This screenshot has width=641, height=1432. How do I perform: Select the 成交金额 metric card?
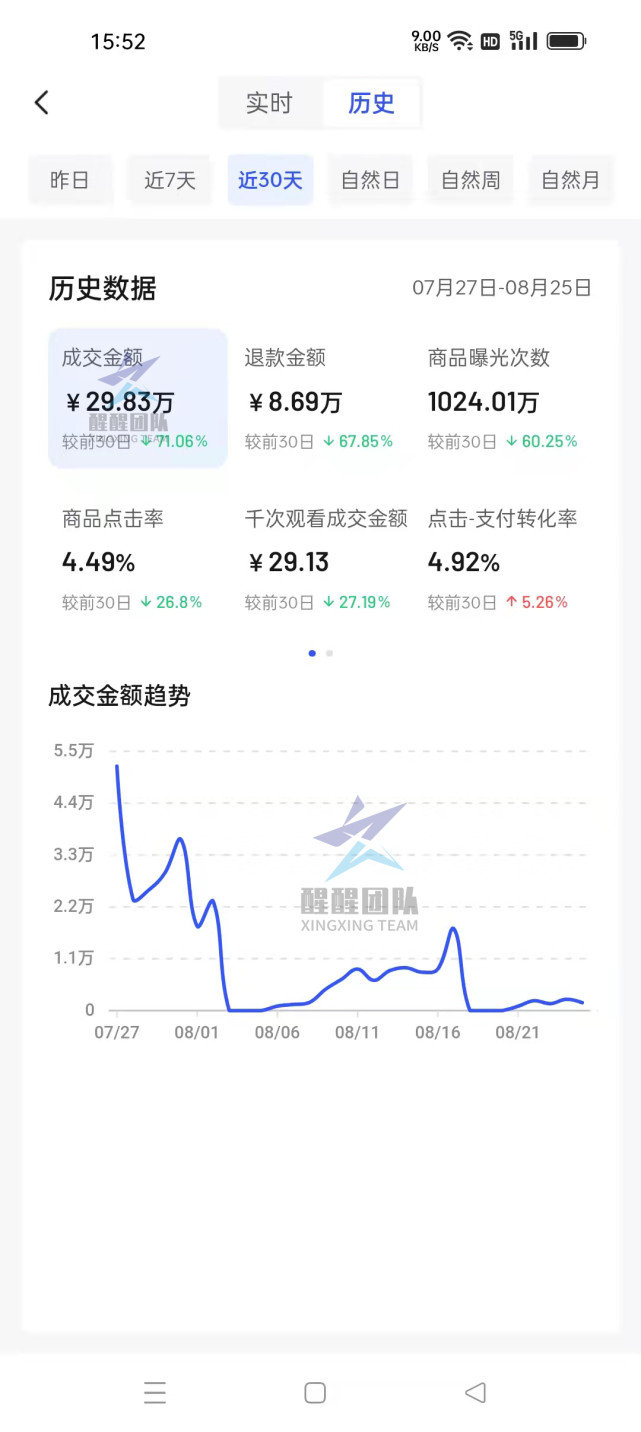(138, 398)
